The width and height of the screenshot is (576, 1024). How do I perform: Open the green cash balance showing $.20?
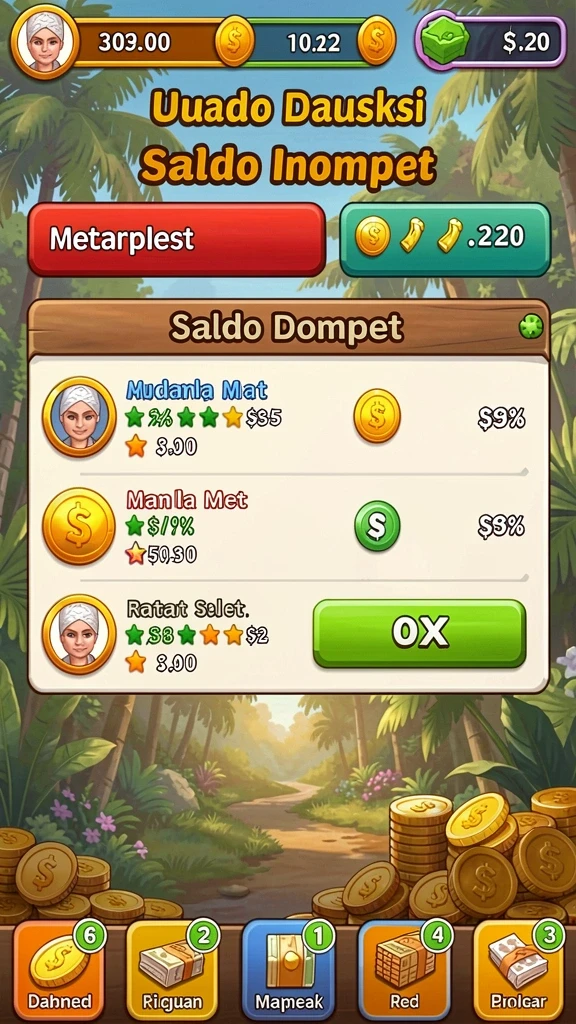(x=490, y=42)
